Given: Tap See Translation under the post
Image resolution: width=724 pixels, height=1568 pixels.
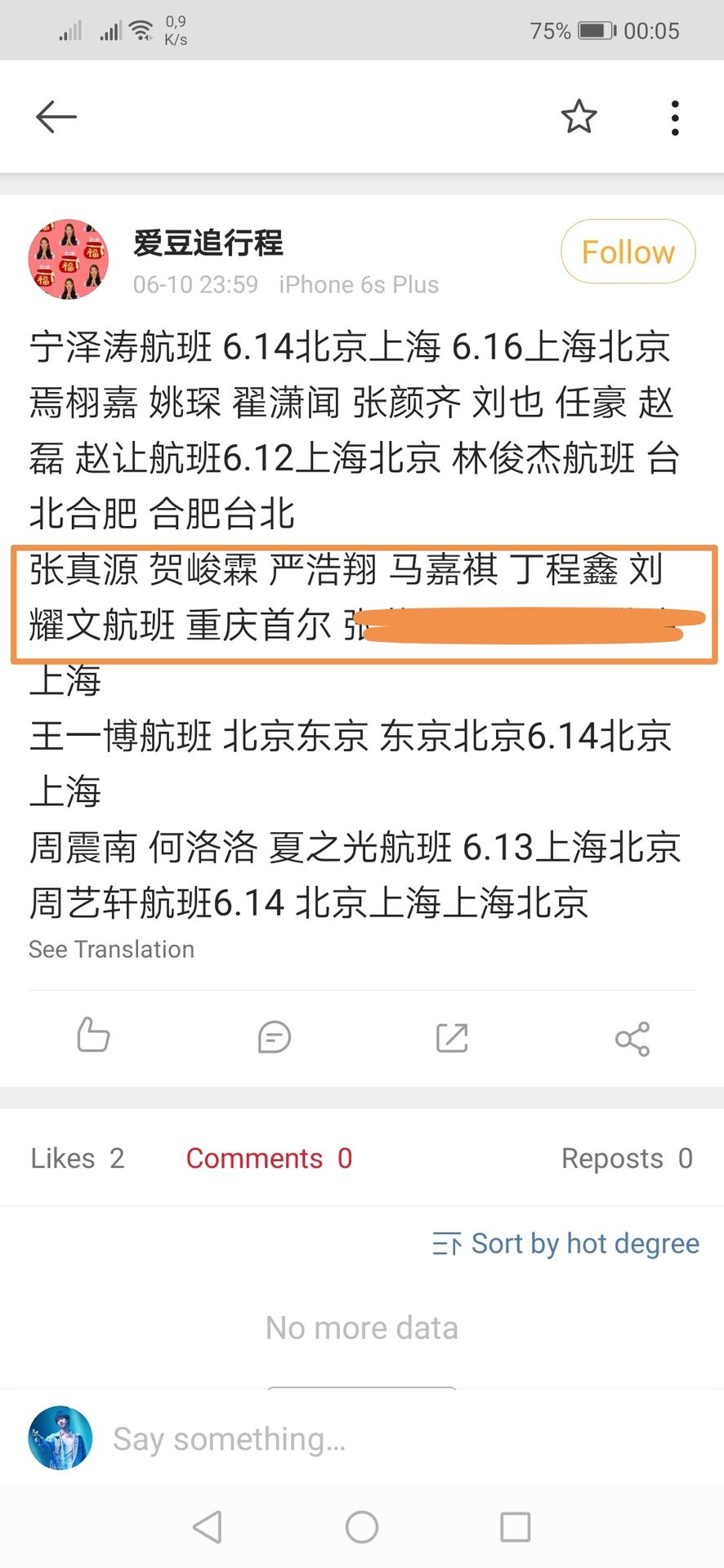Looking at the screenshot, I should tap(111, 949).
